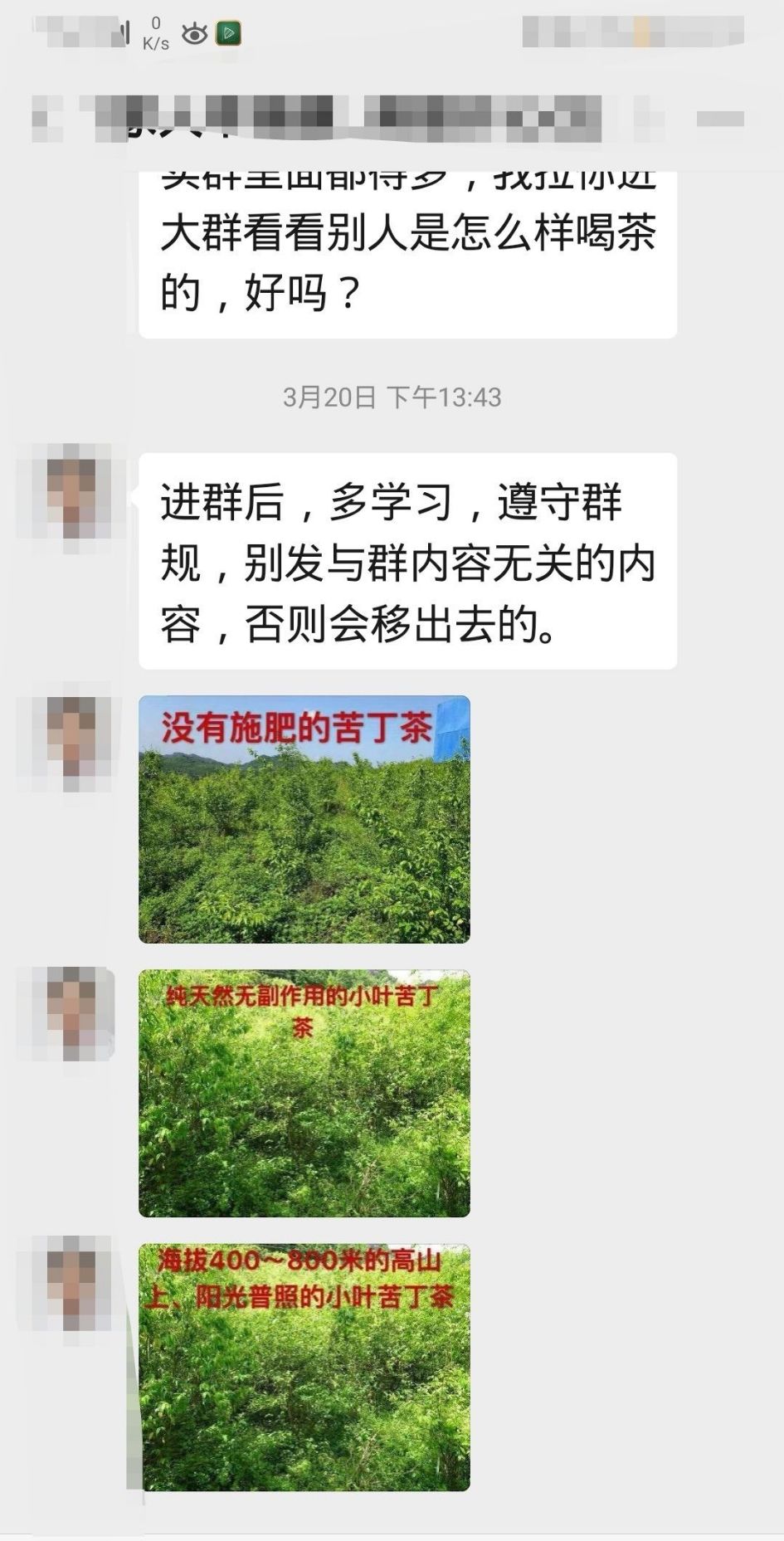The height and width of the screenshot is (1541, 784).
Task: Open the image captioned 没有施肥的苦丁茶
Action: 304,819
